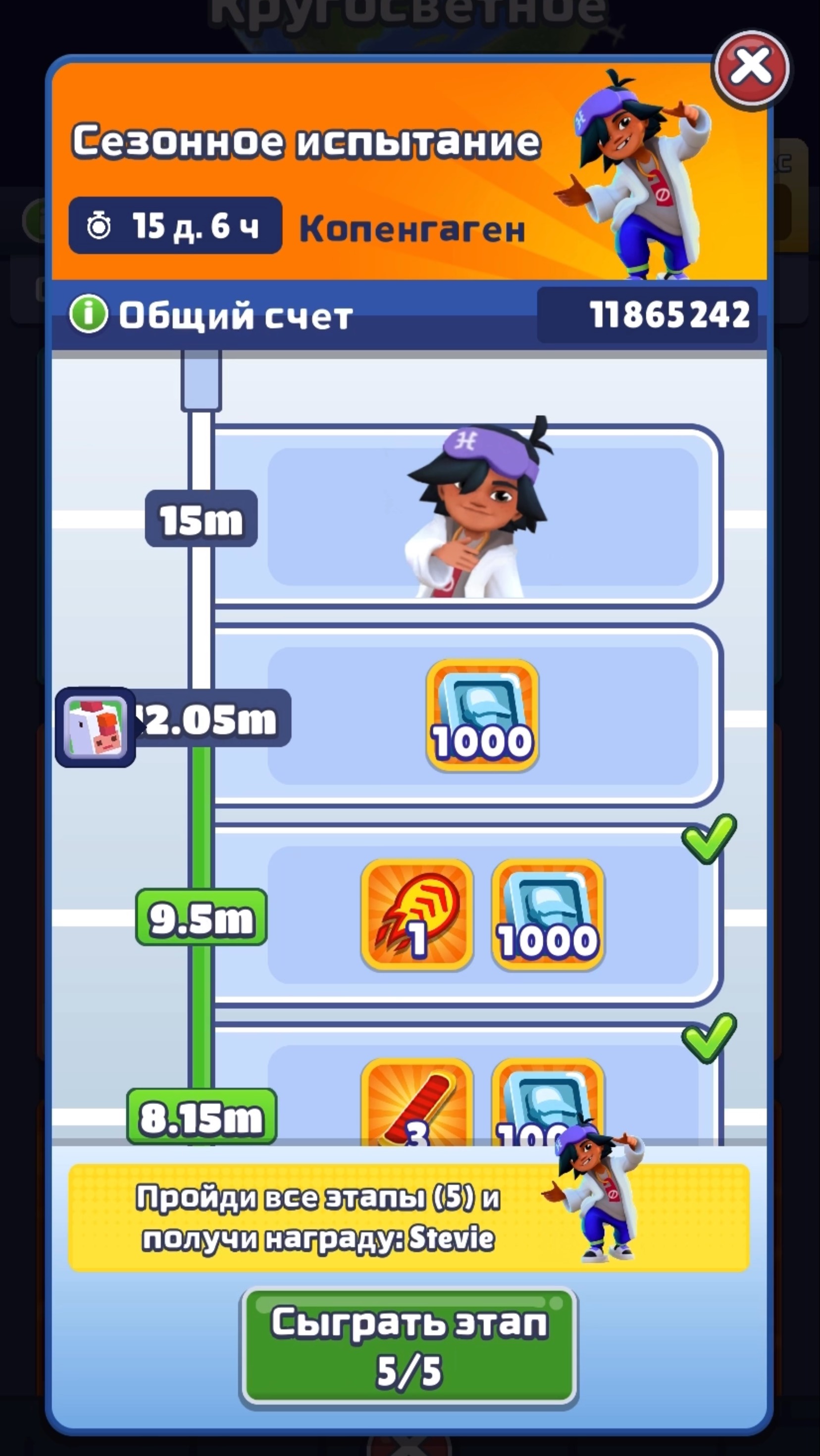
Task: Close the seasonal challenge dialog
Action: 751,67
